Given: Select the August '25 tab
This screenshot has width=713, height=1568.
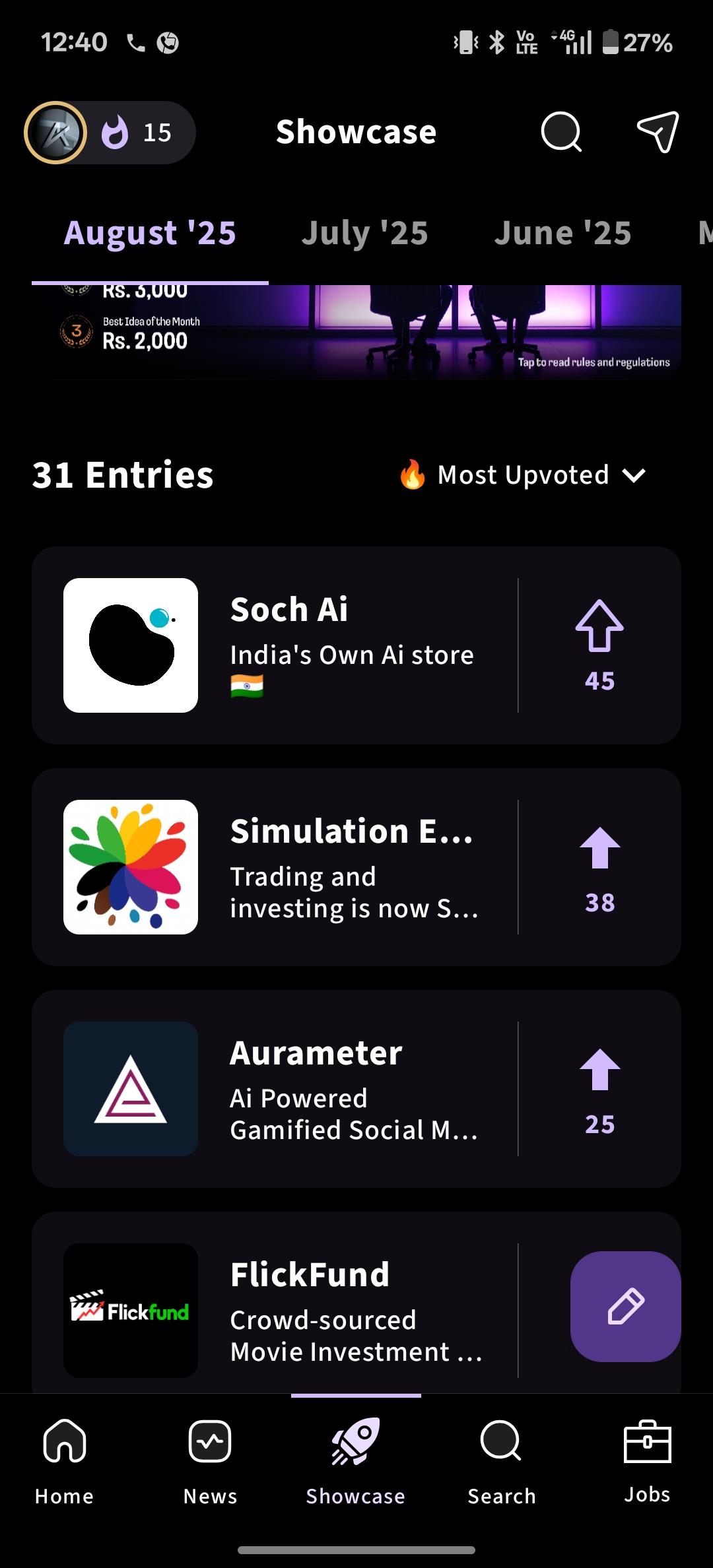Looking at the screenshot, I should (150, 234).
